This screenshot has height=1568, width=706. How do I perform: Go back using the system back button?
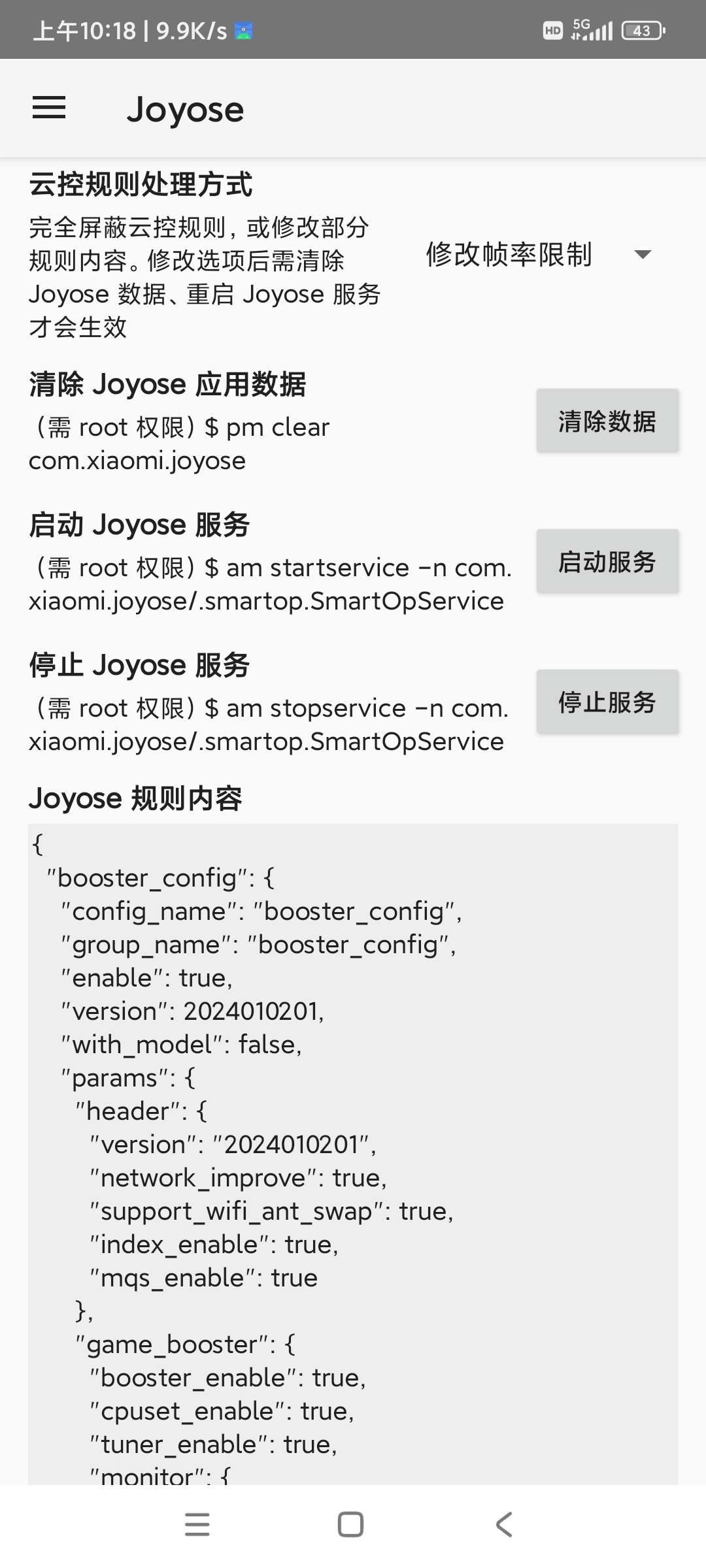click(x=504, y=1525)
